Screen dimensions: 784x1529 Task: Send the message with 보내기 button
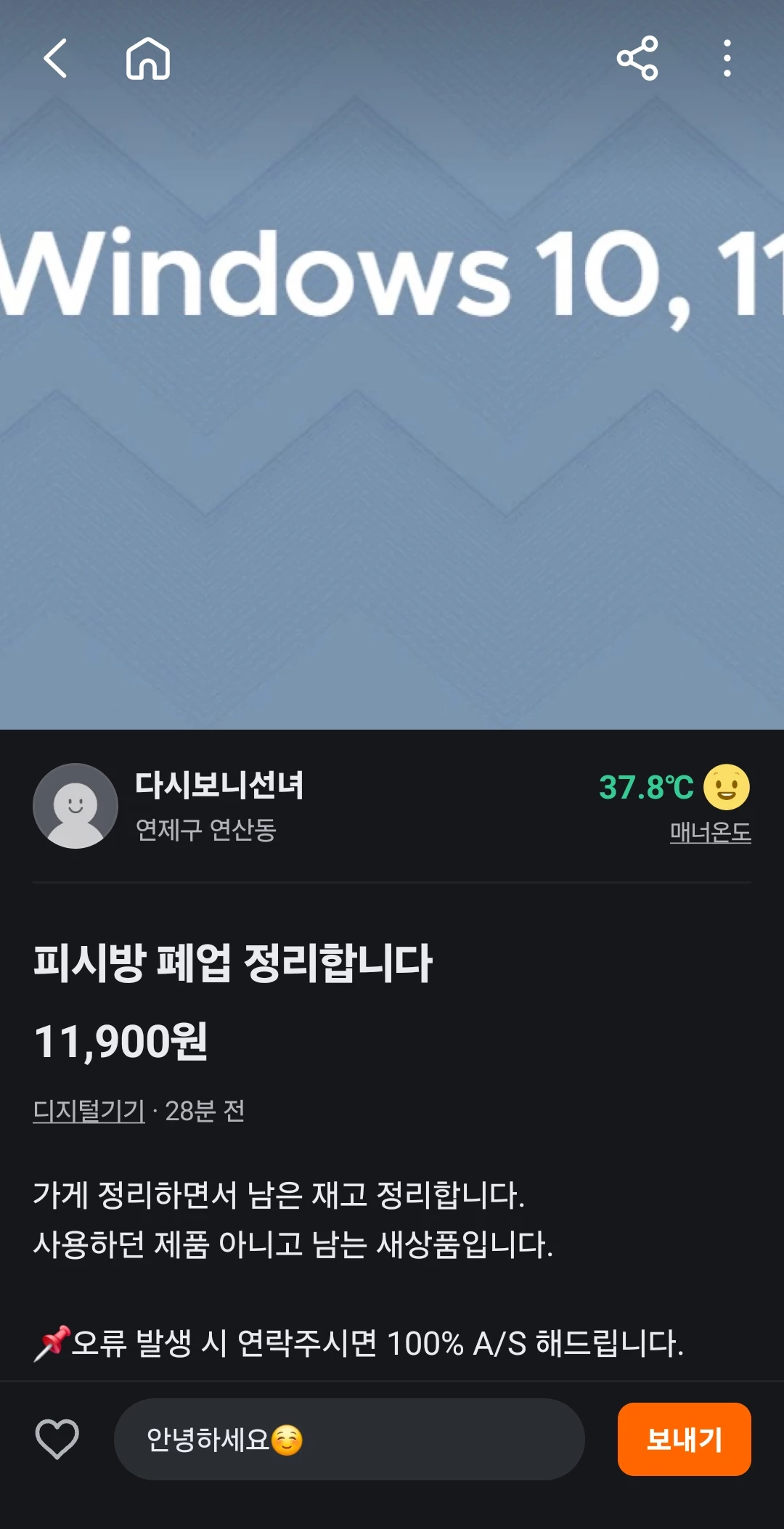click(x=684, y=1439)
